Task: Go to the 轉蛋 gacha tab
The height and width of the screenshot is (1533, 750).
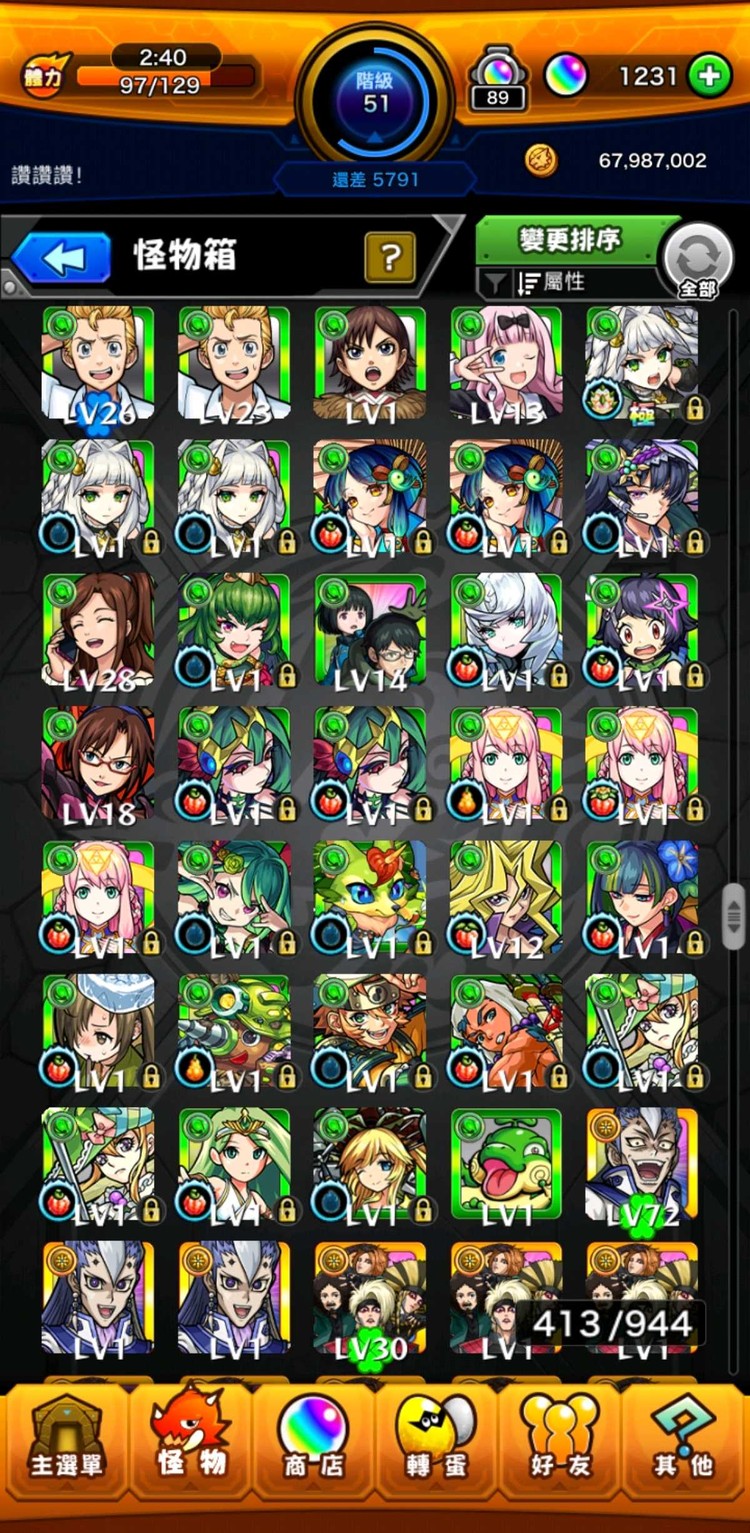Action: (x=437, y=1442)
